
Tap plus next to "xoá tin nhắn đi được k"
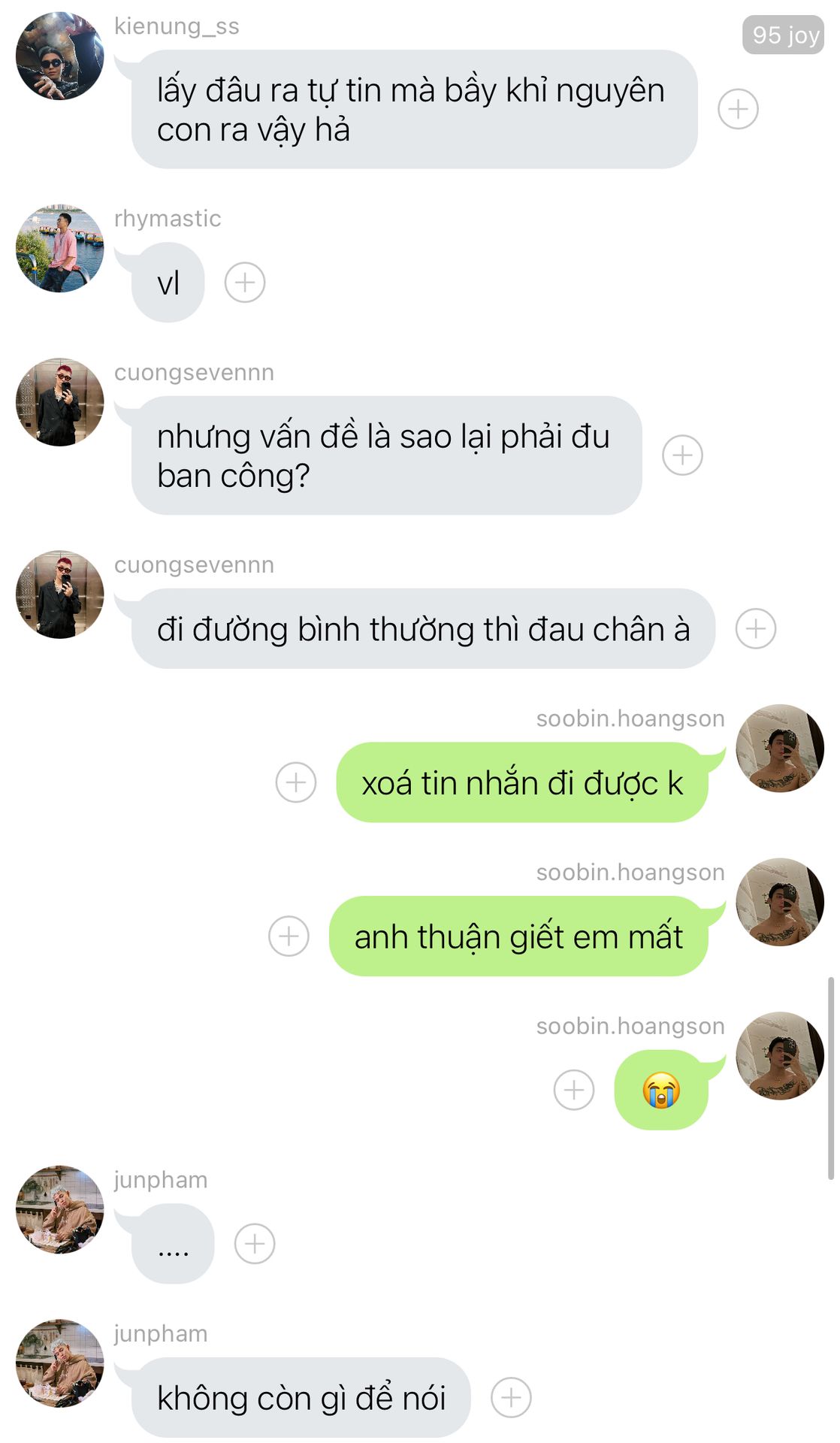coord(296,782)
